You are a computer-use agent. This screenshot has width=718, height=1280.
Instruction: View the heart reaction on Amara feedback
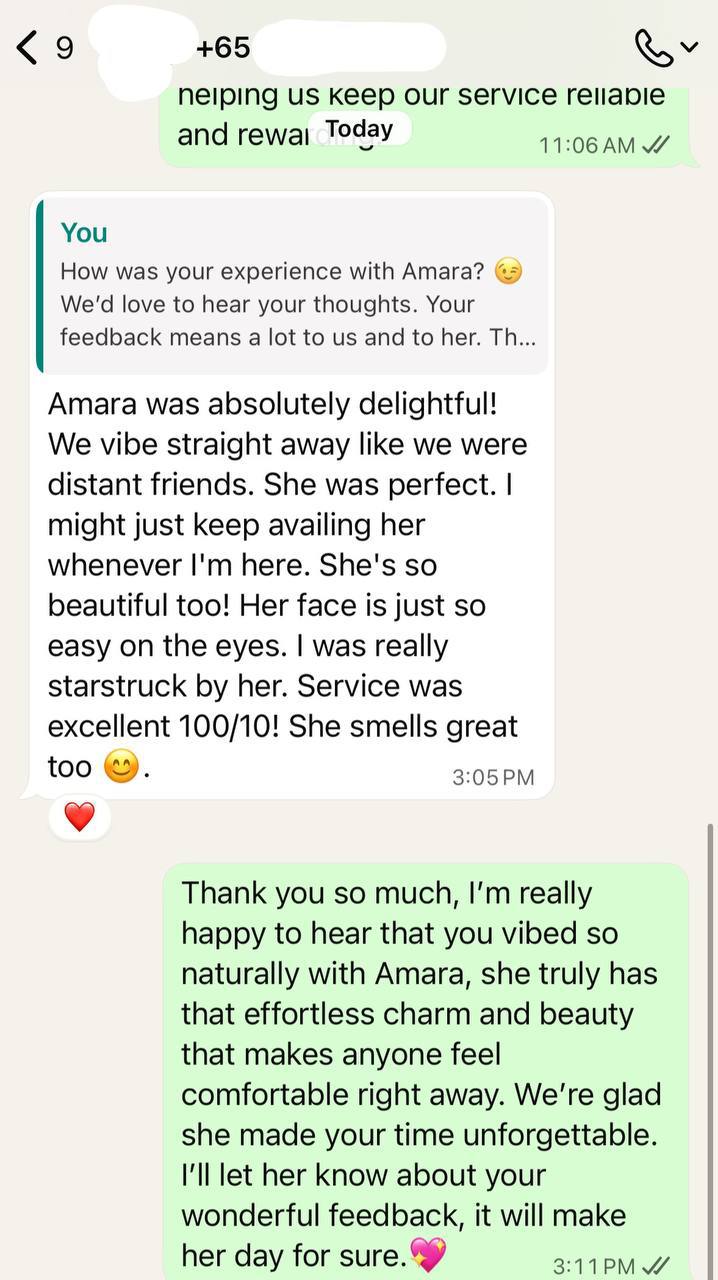[79, 817]
